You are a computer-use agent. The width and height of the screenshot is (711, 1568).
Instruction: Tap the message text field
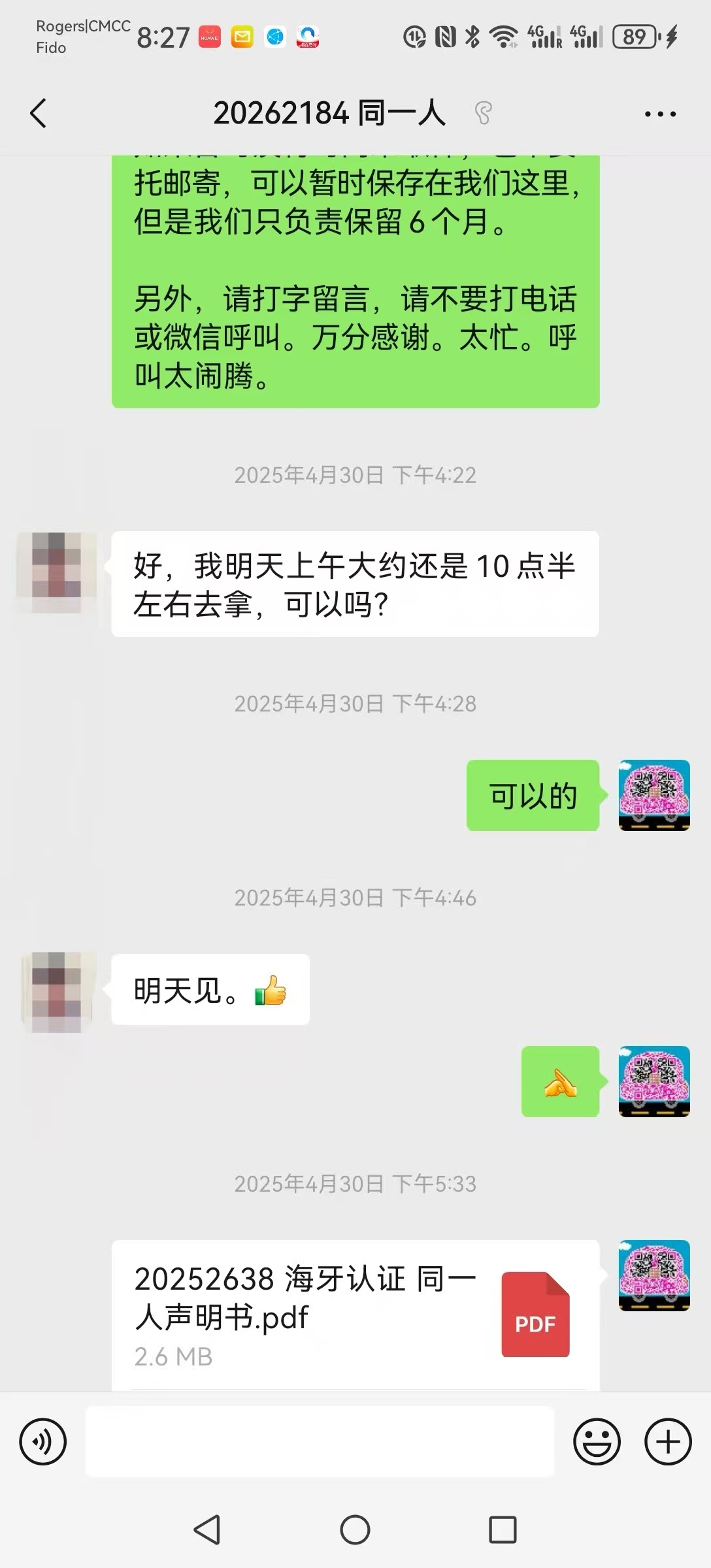pyautogui.click(x=320, y=1441)
